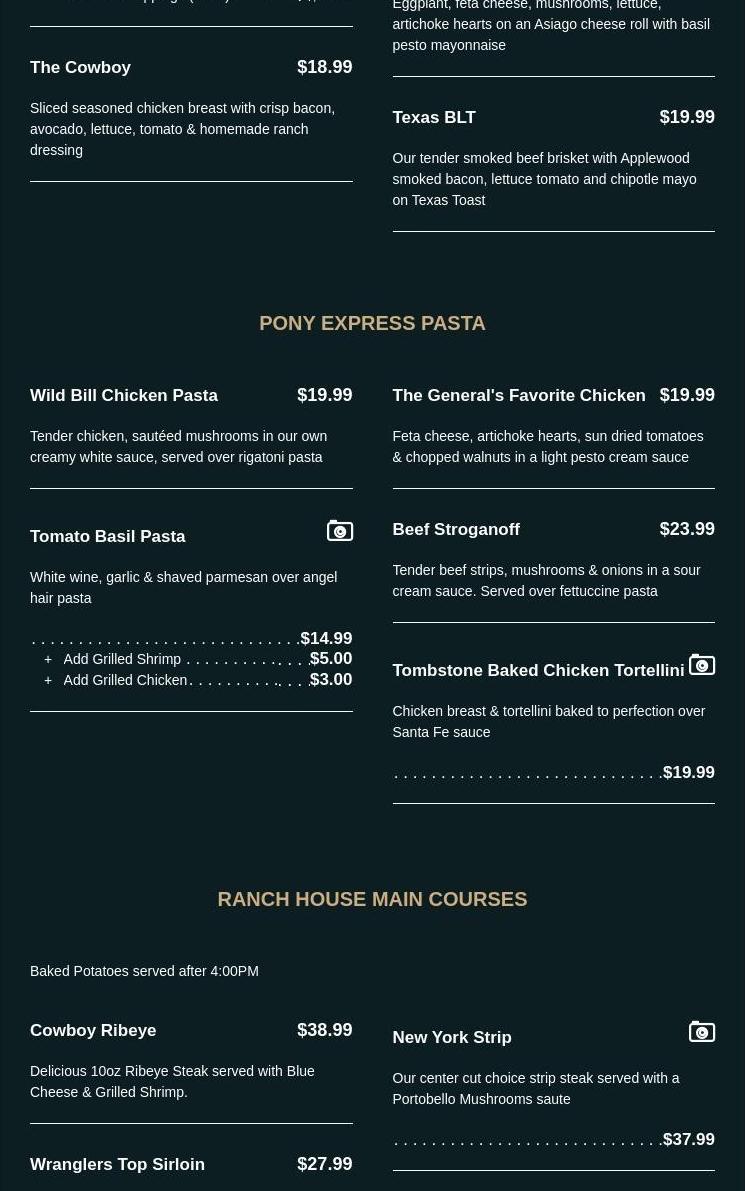
Task: Open the photo icon for Tomato Basil Pasta
Action: pyautogui.click(x=340, y=530)
